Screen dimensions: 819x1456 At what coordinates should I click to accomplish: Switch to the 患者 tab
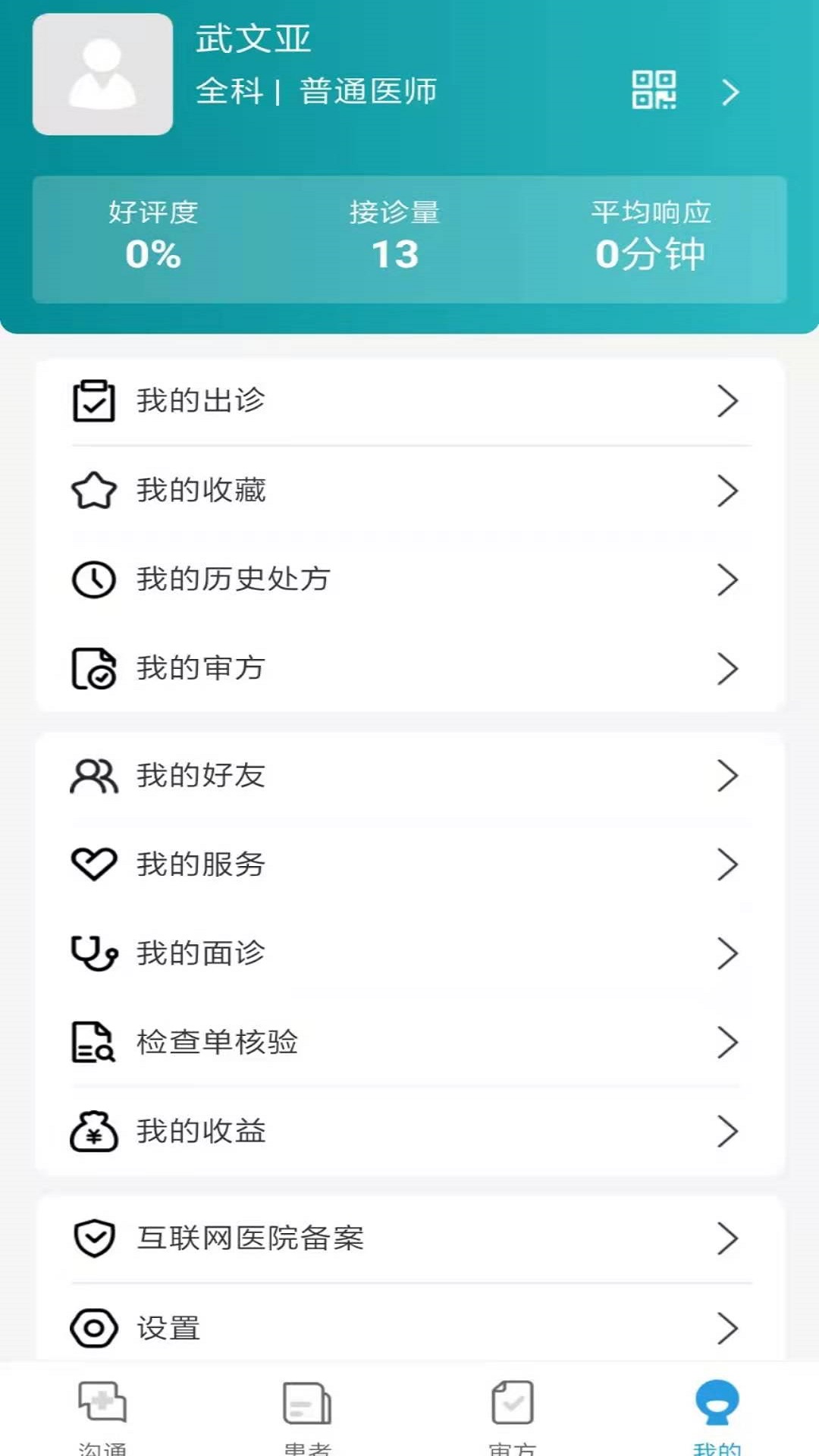pos(307,1414)
